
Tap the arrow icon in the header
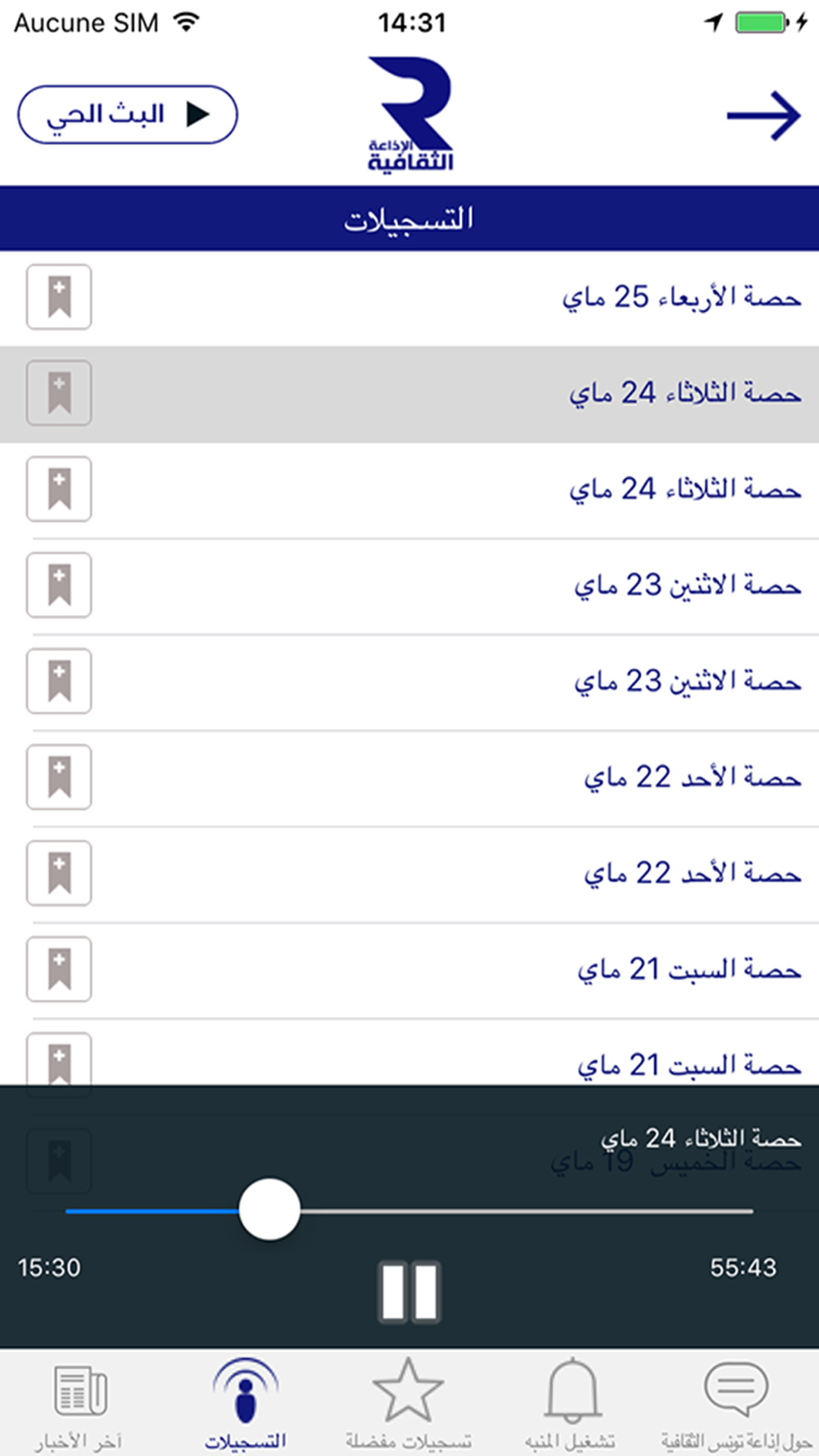coord(764,115)
